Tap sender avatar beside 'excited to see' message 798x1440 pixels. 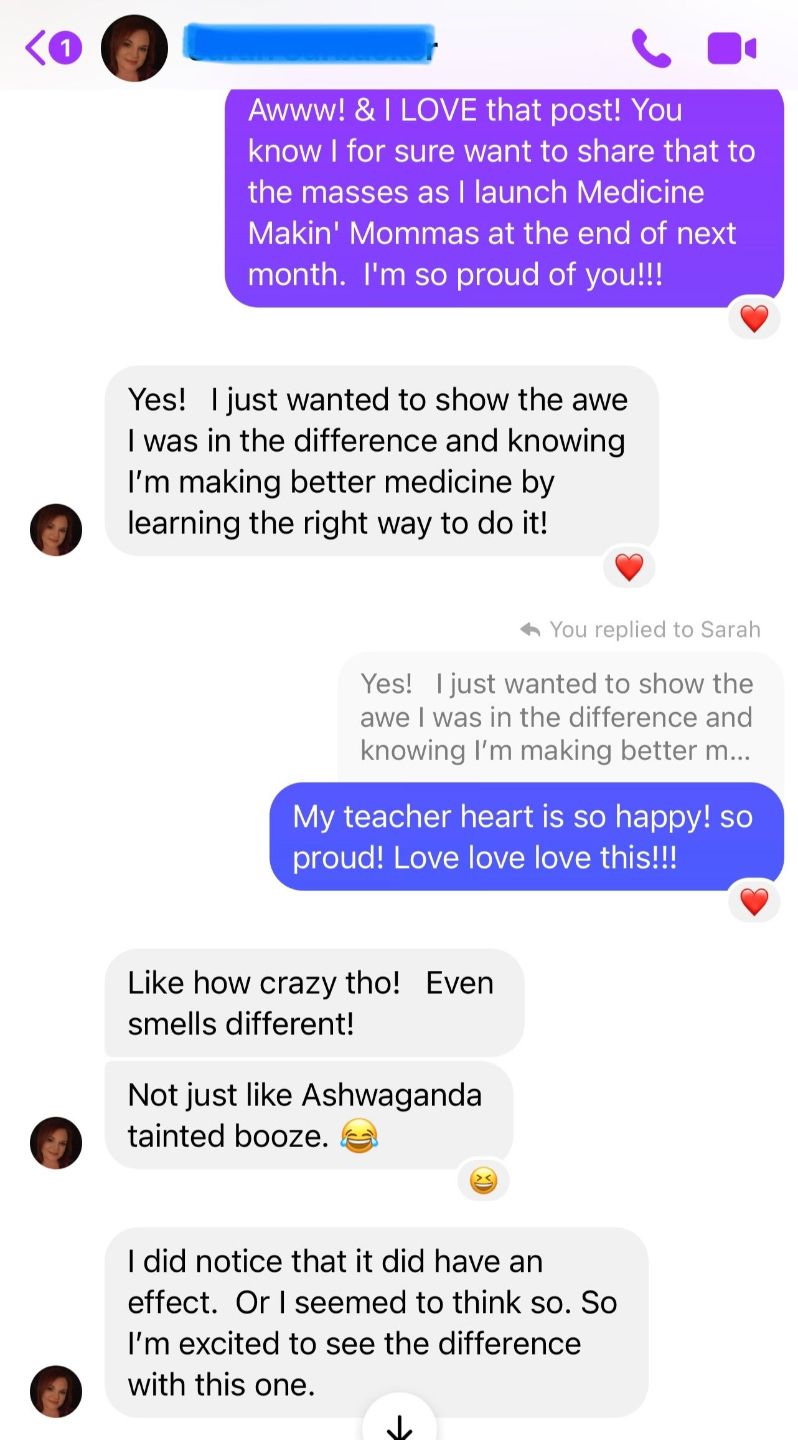pos(56,1390)
